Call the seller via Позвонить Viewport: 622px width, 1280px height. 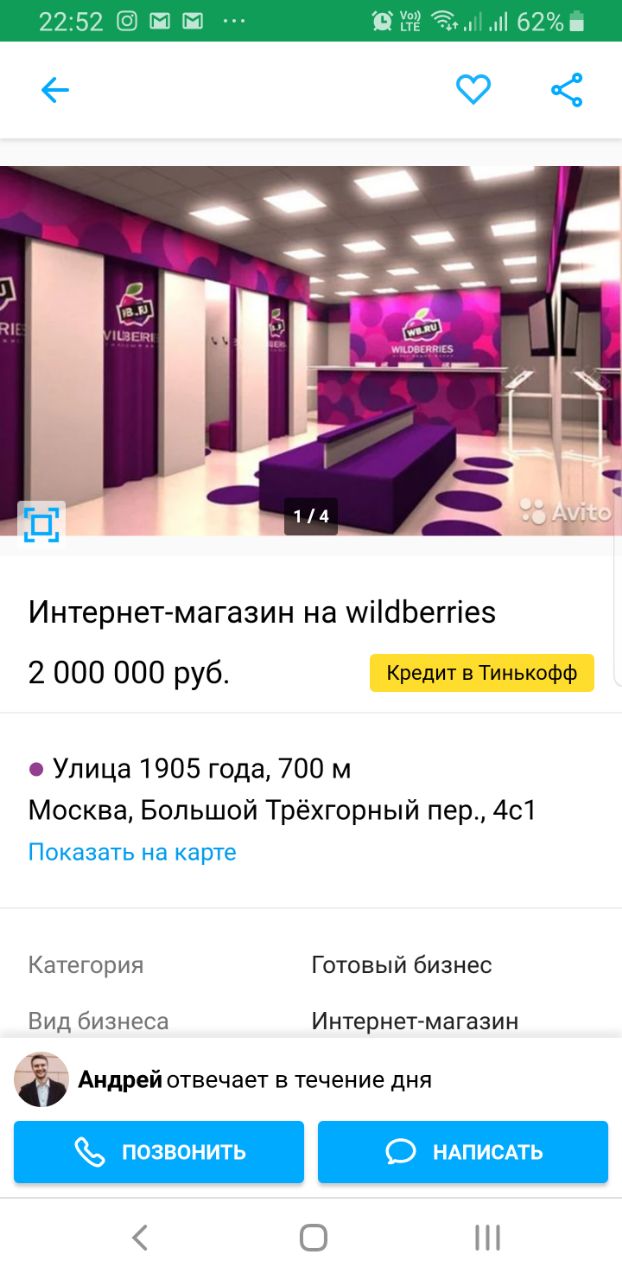159,1152
